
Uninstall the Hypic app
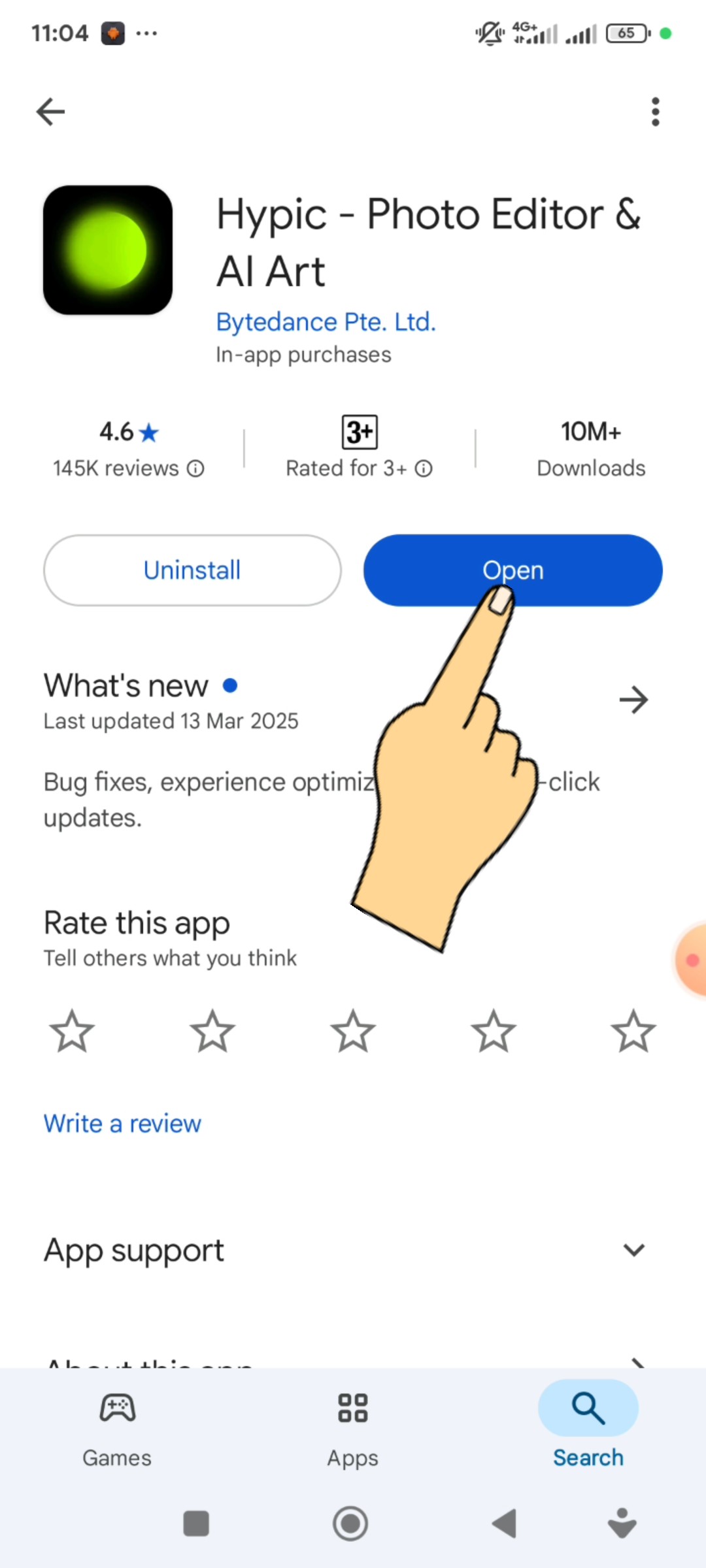pos(192,570)
